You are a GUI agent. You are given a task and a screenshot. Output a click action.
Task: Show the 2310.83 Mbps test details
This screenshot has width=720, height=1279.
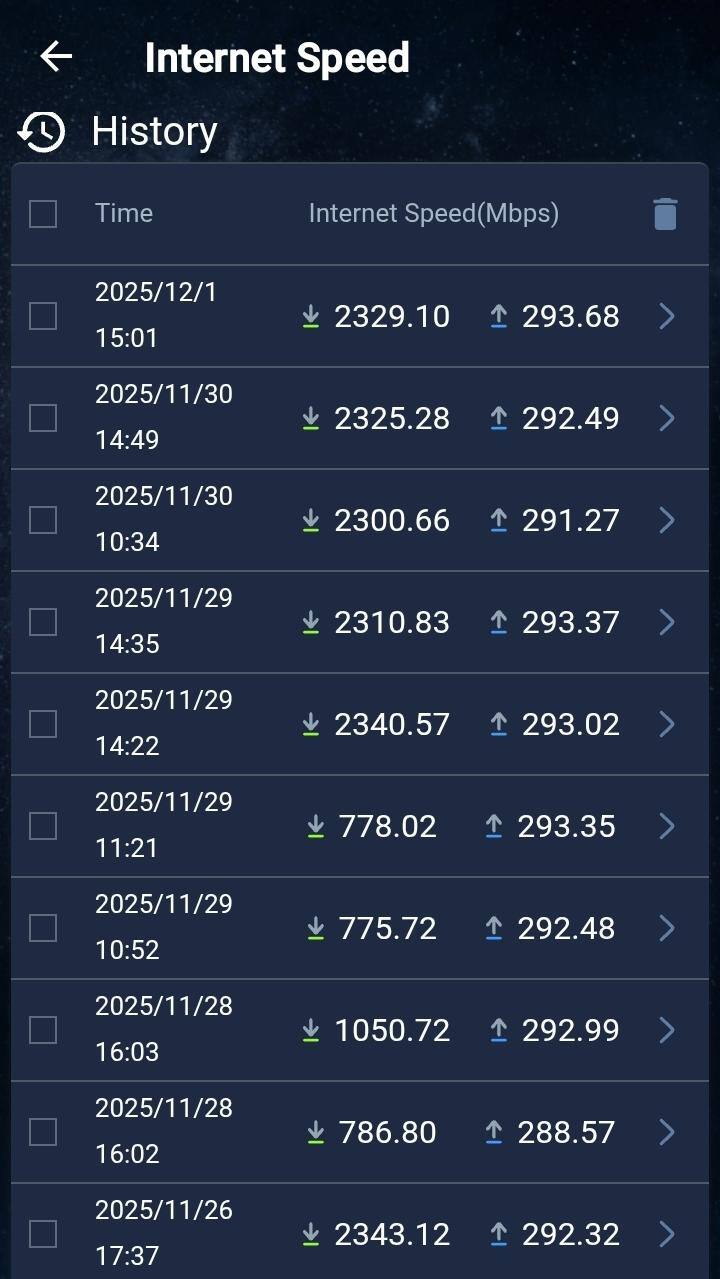[667, 622]
